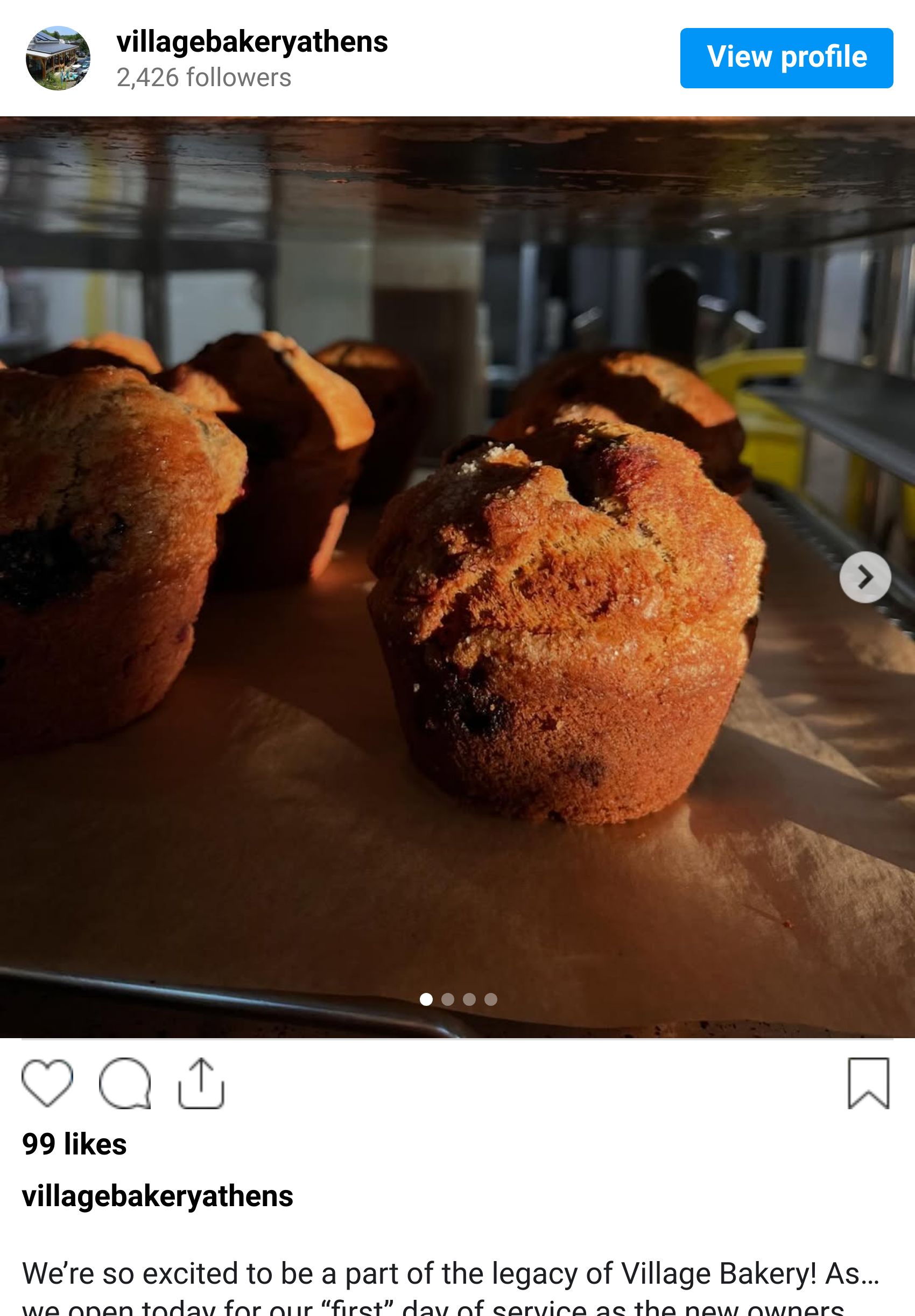
Task: Go to the next photo in the carousel
Action: coord(864,577)
